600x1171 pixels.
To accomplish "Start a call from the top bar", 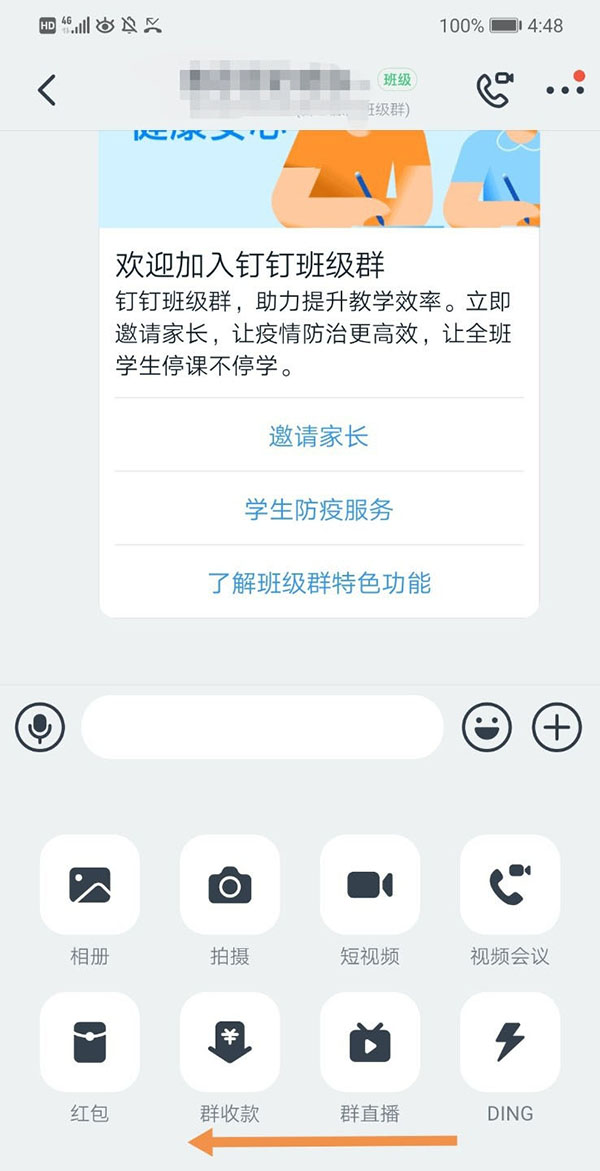I will (x=494, y=90).
